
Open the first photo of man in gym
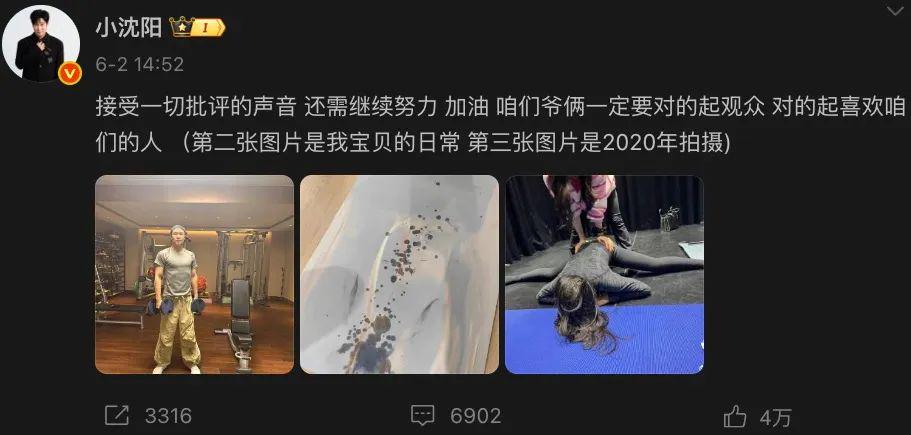click(194, 274)
